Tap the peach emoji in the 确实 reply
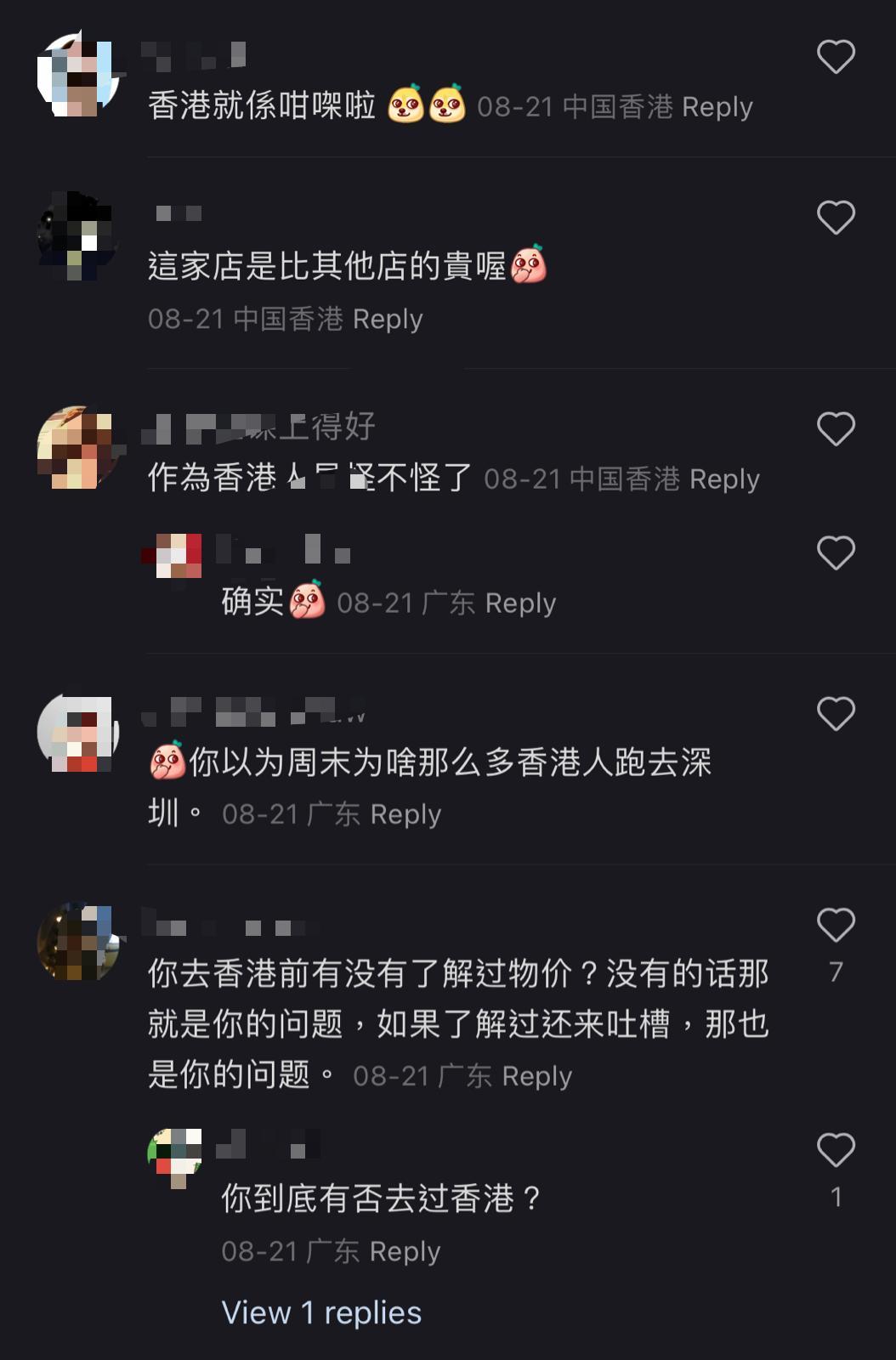This screenshot has height=1360, width=896. click(x=307, y=602)
